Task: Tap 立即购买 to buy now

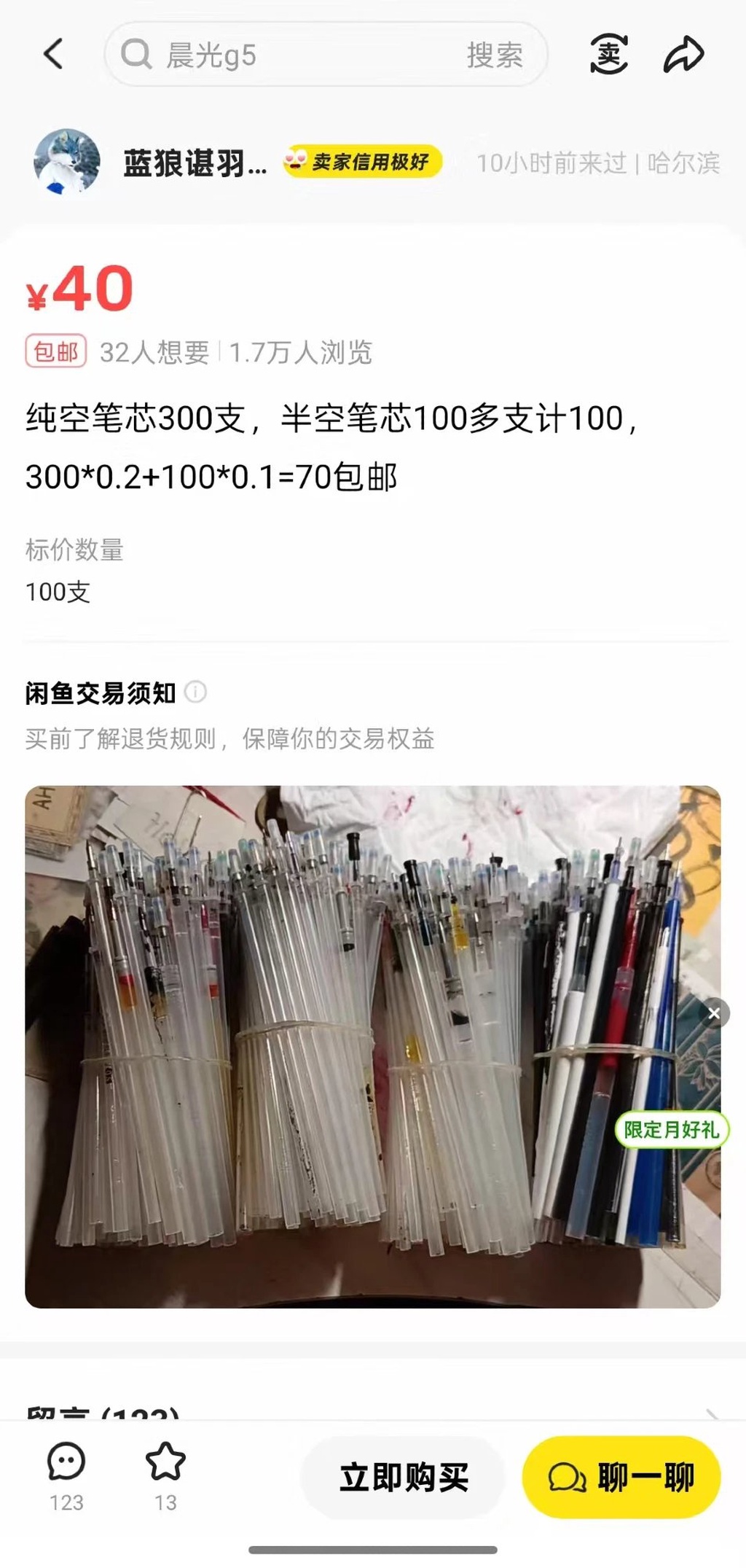Action: pos(404,1478)
